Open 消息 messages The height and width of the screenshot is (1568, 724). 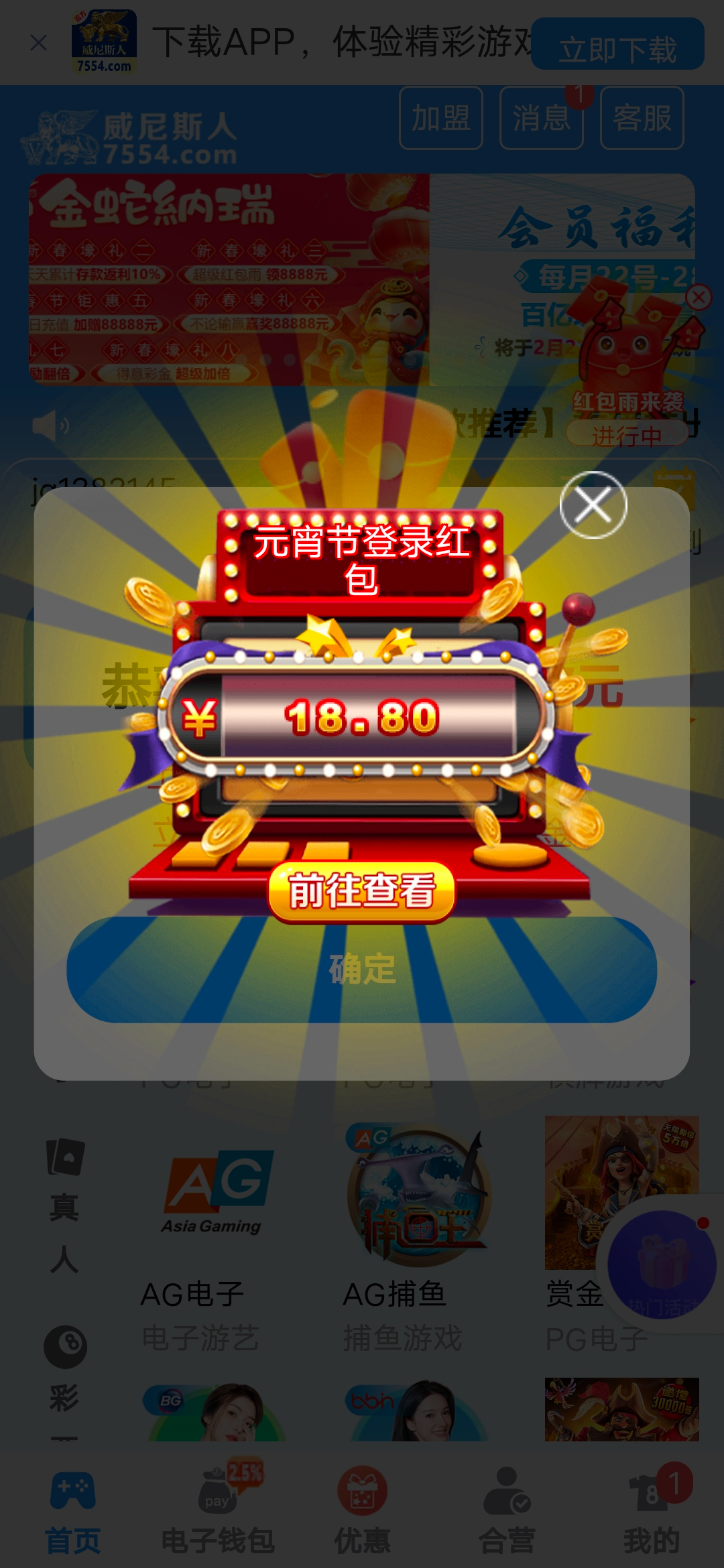[541, 119]
